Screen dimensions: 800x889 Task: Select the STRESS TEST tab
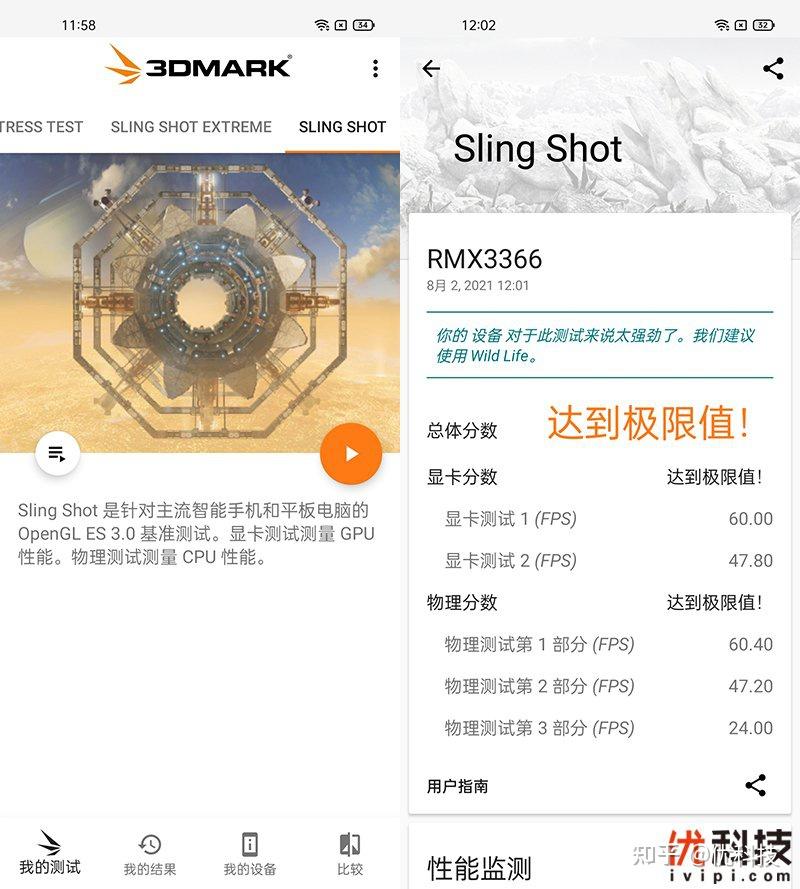(x=40, y=127)
